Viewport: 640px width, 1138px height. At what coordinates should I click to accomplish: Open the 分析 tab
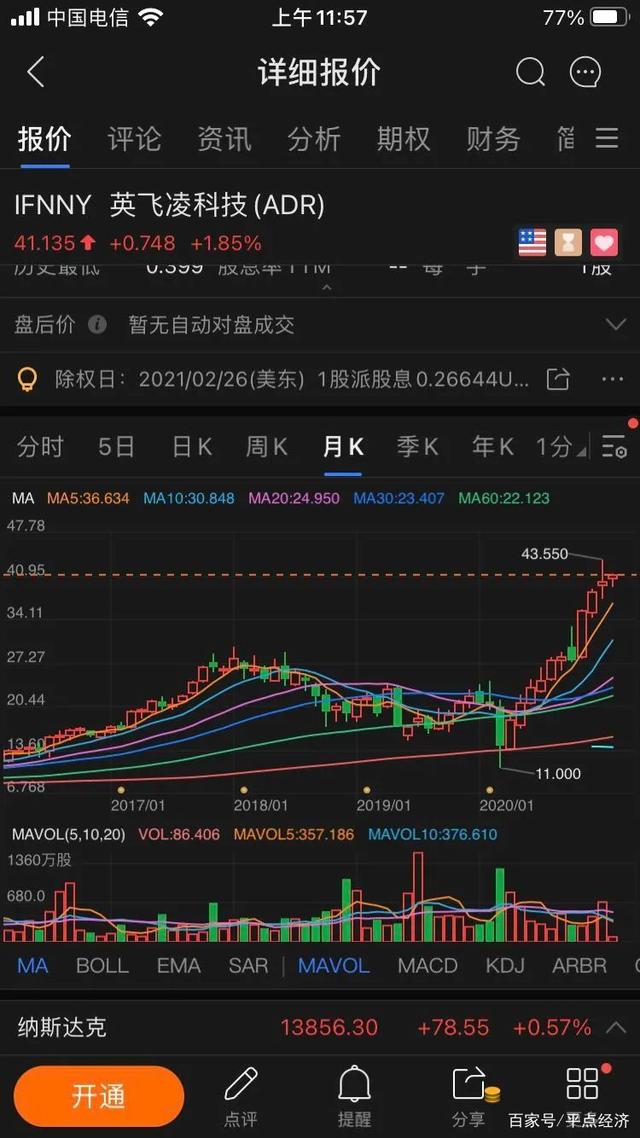pyautogui.click(x=313, y=139)
